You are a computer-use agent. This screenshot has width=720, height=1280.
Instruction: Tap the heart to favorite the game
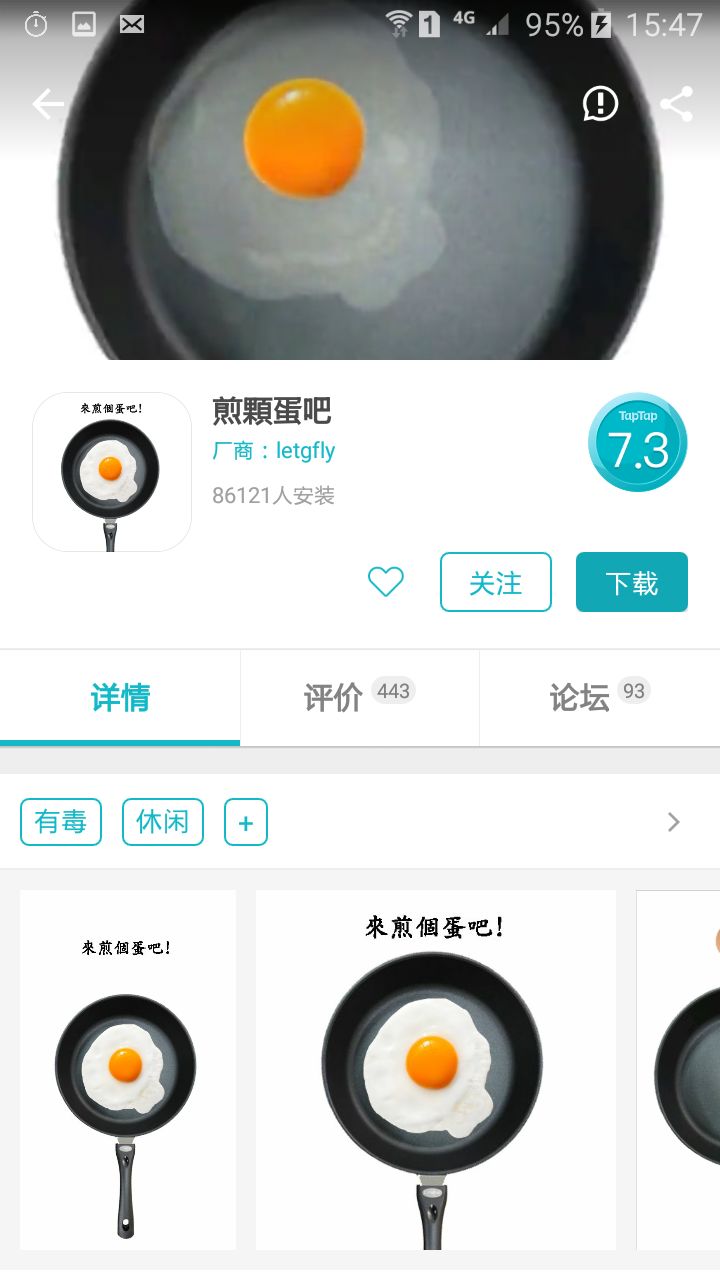pos(385,581)
